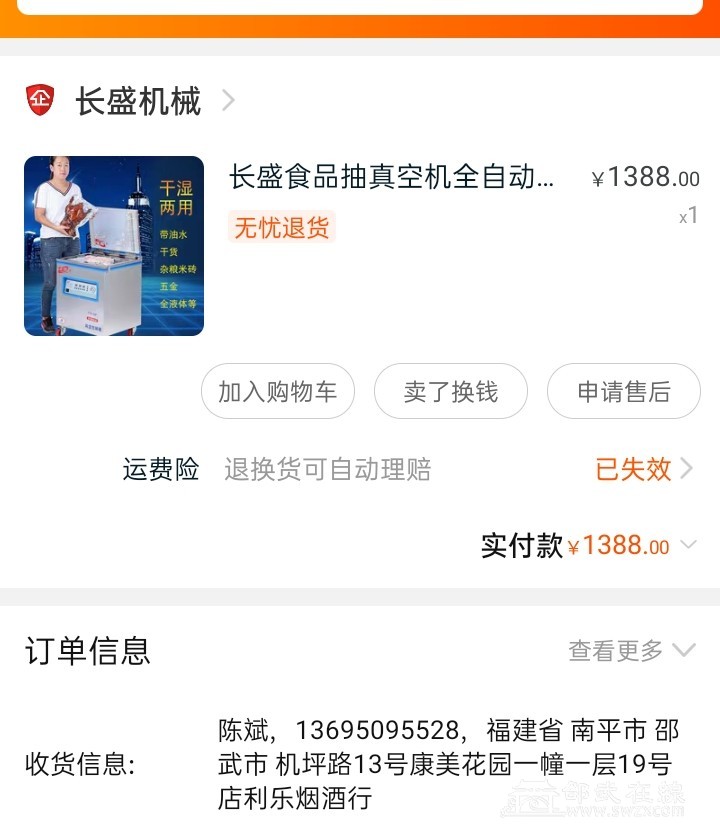
Task: Expand the 实付款 price breakdown
Action: [x=688, y=545]
